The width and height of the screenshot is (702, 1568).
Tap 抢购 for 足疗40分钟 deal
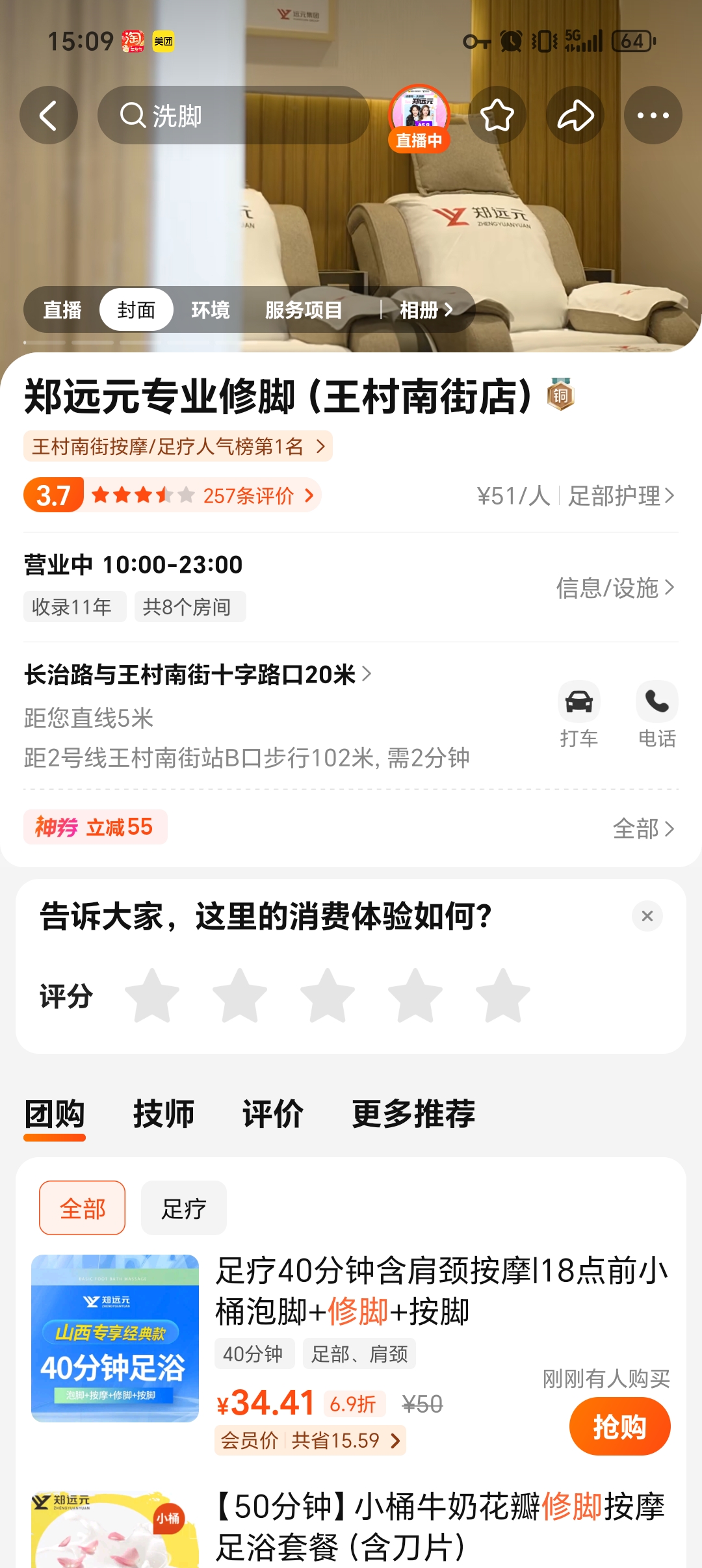619,1427
